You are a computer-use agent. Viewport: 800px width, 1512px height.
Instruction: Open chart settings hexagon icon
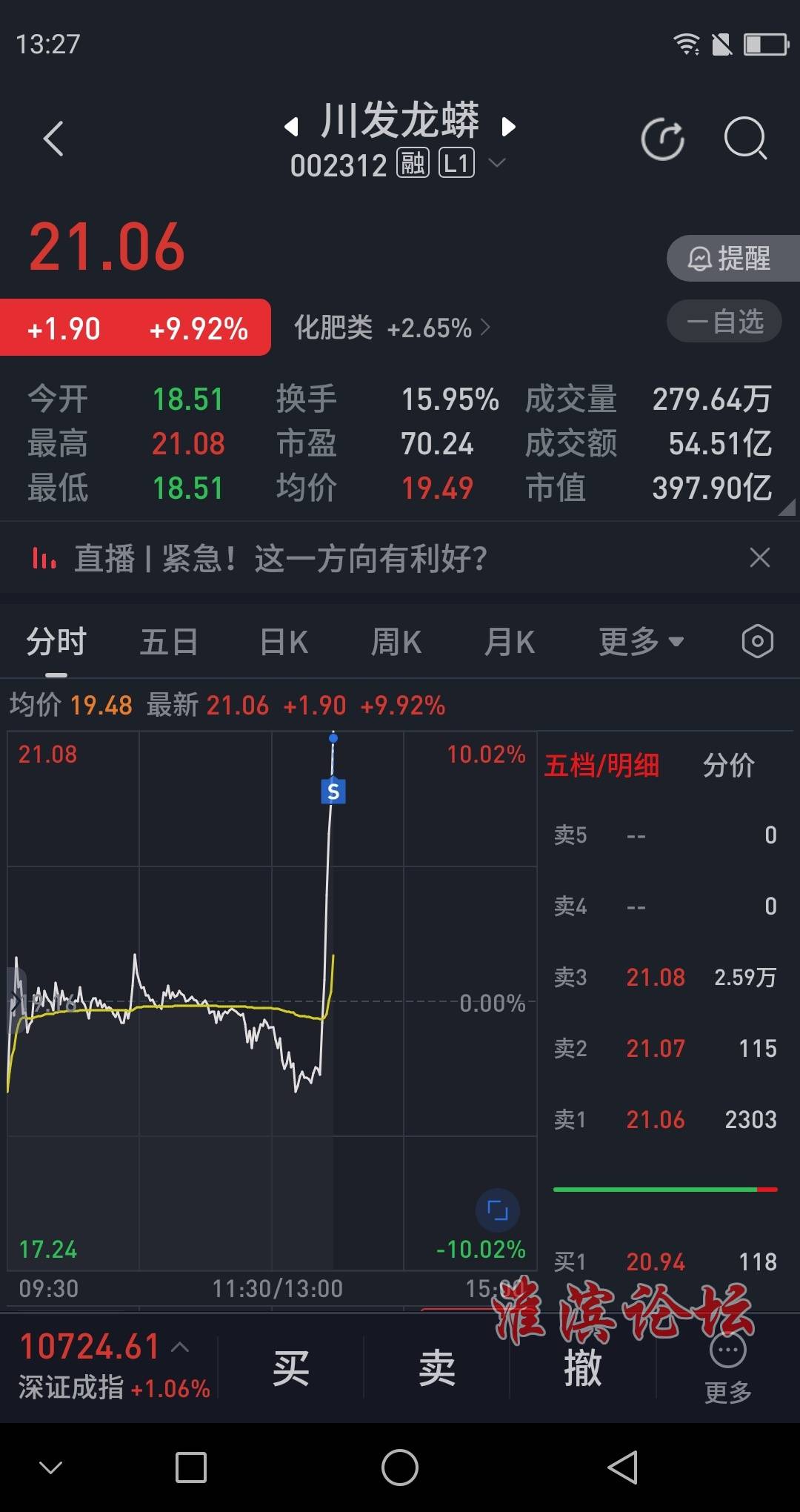click(x=757, y=641)
